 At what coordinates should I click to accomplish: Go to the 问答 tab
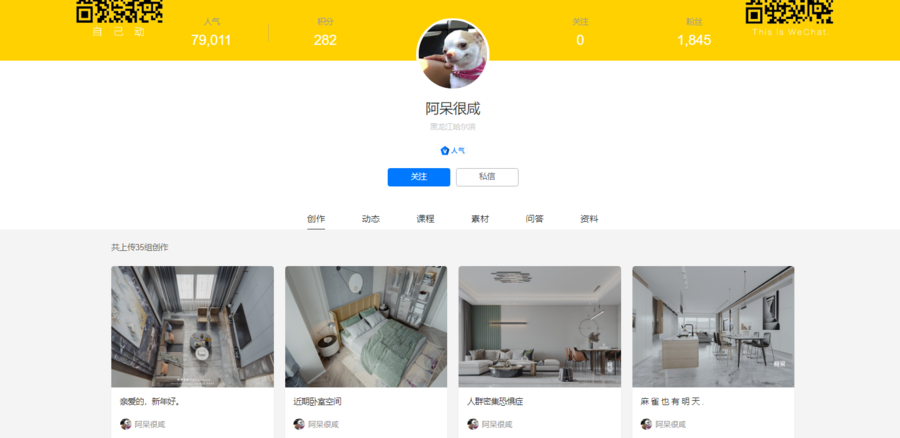(x=535, y=219)
